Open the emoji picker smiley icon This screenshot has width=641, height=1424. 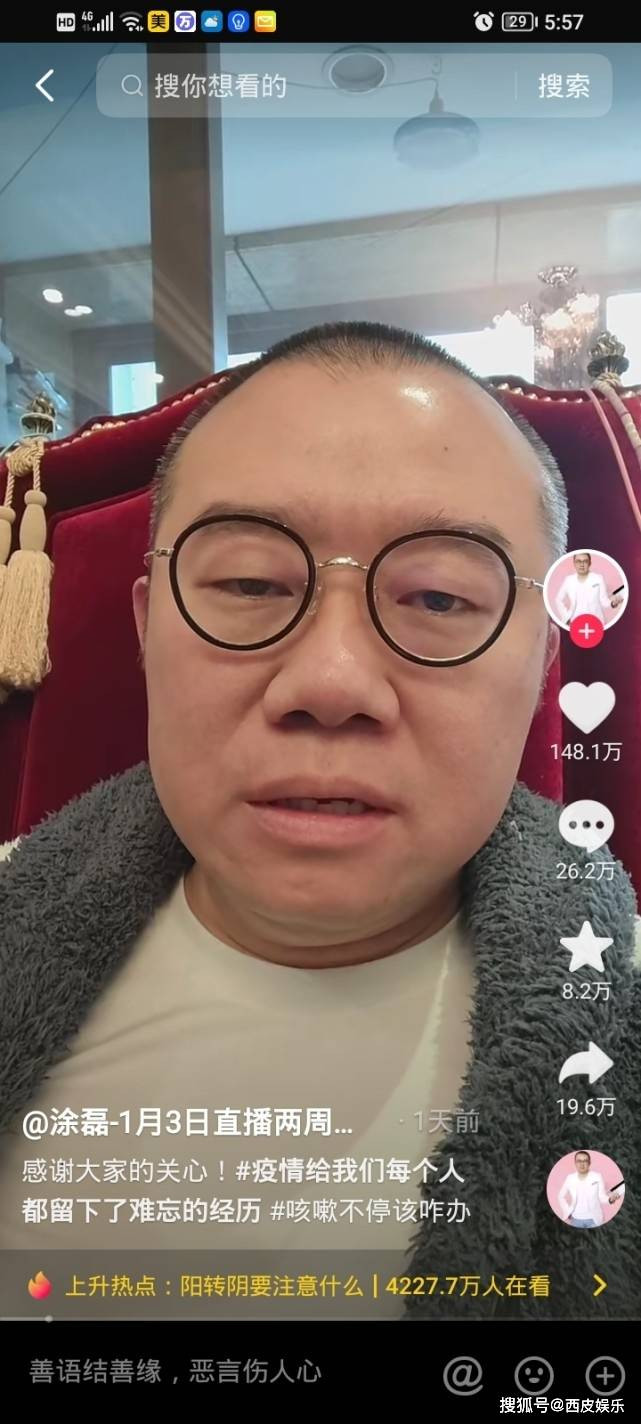[x=533, y=1375]
